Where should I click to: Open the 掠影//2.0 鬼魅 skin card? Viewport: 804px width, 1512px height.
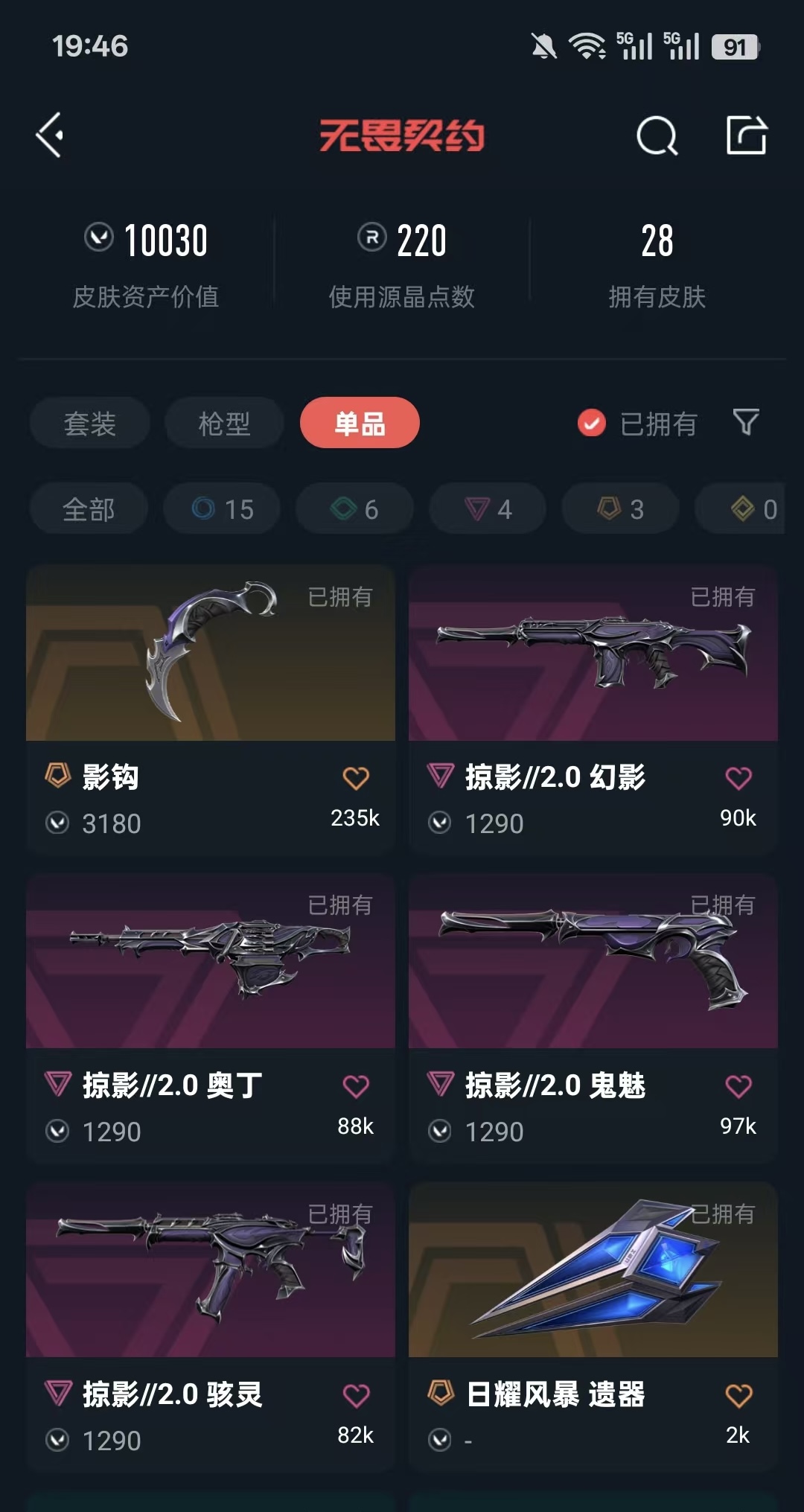click(x=593, y=962)
